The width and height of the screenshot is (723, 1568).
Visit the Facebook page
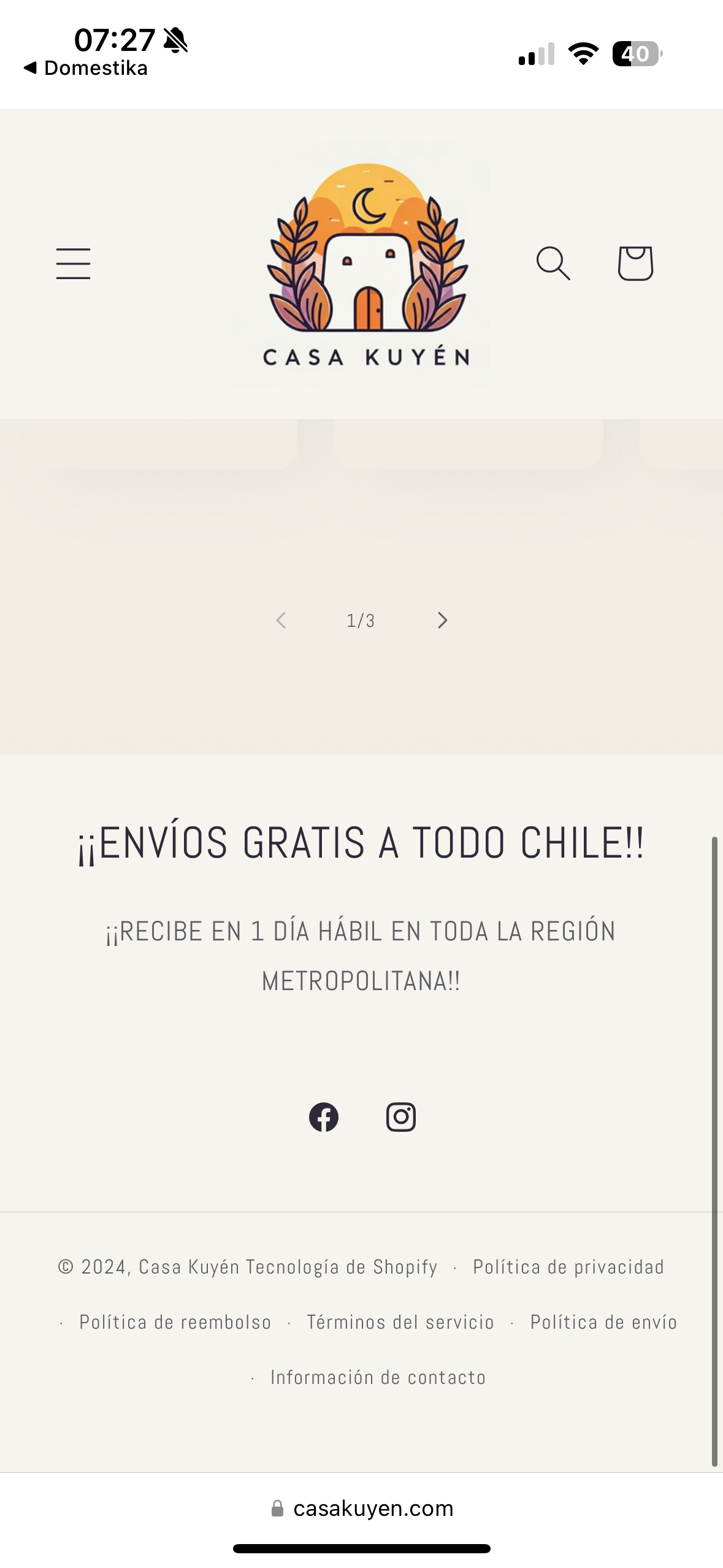[x=323, y=1117]
